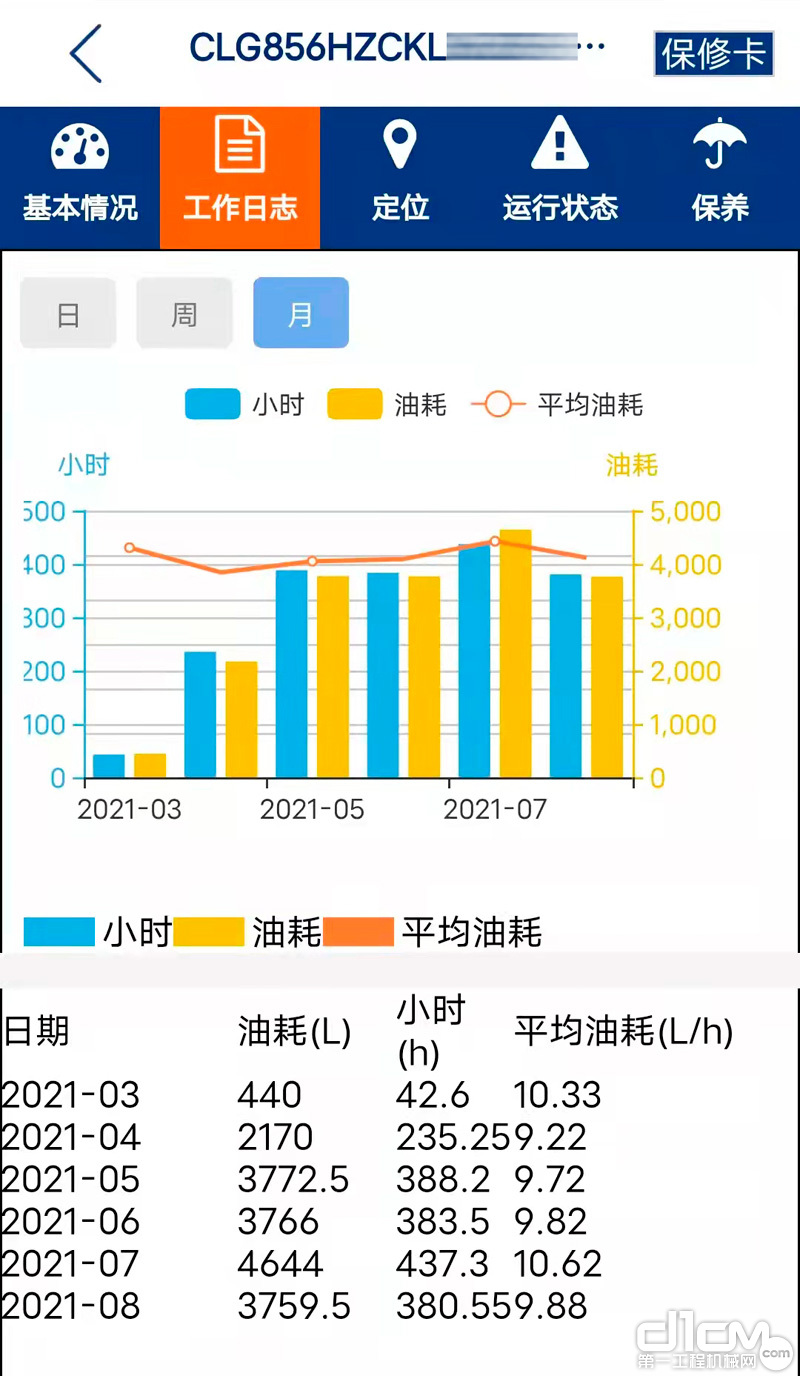Select the 2021-07 row in the table

(x=300, y=1263)
